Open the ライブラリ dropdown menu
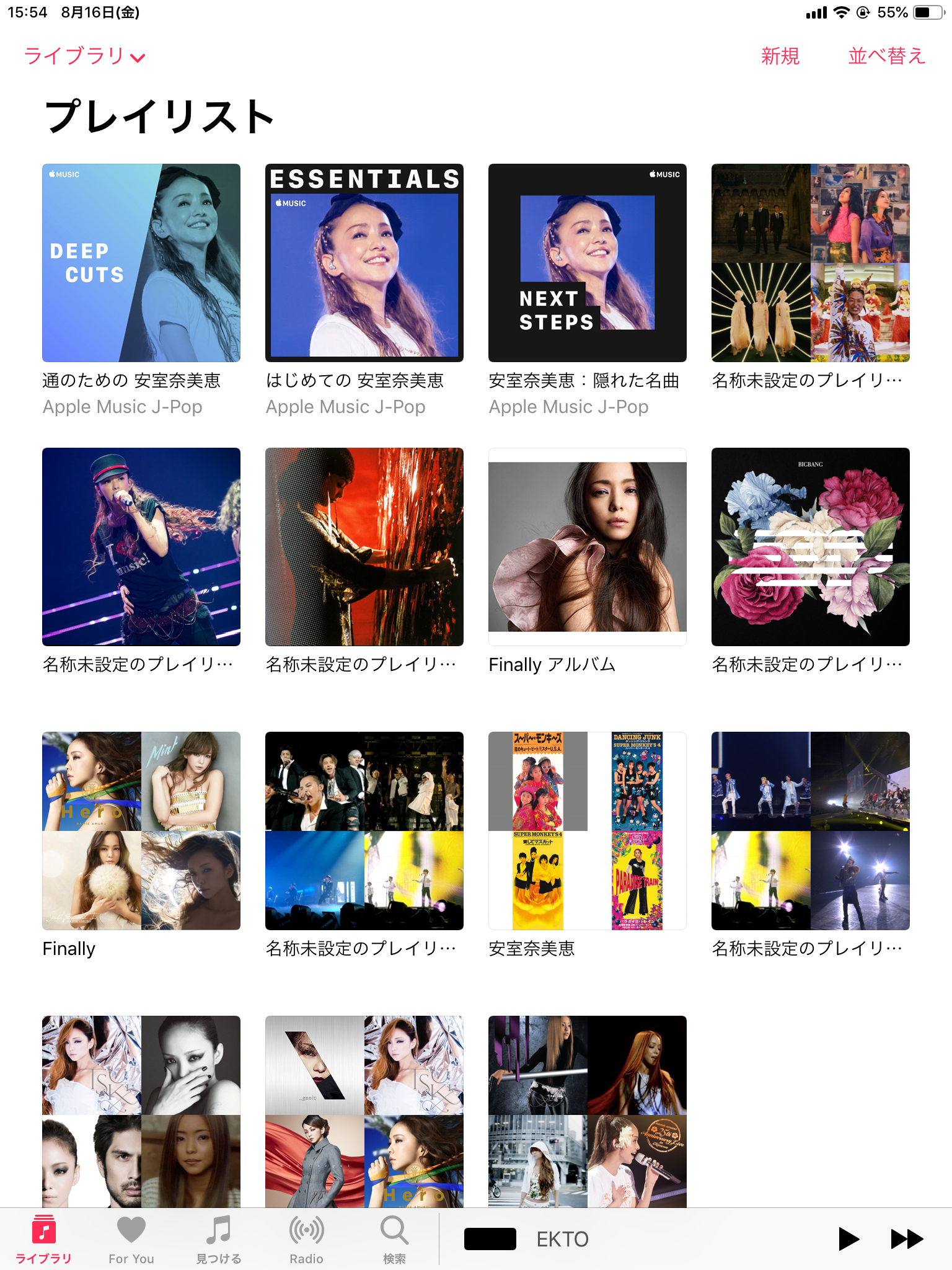Viewport: 952px width, 1270px height. tap(84, 56)
